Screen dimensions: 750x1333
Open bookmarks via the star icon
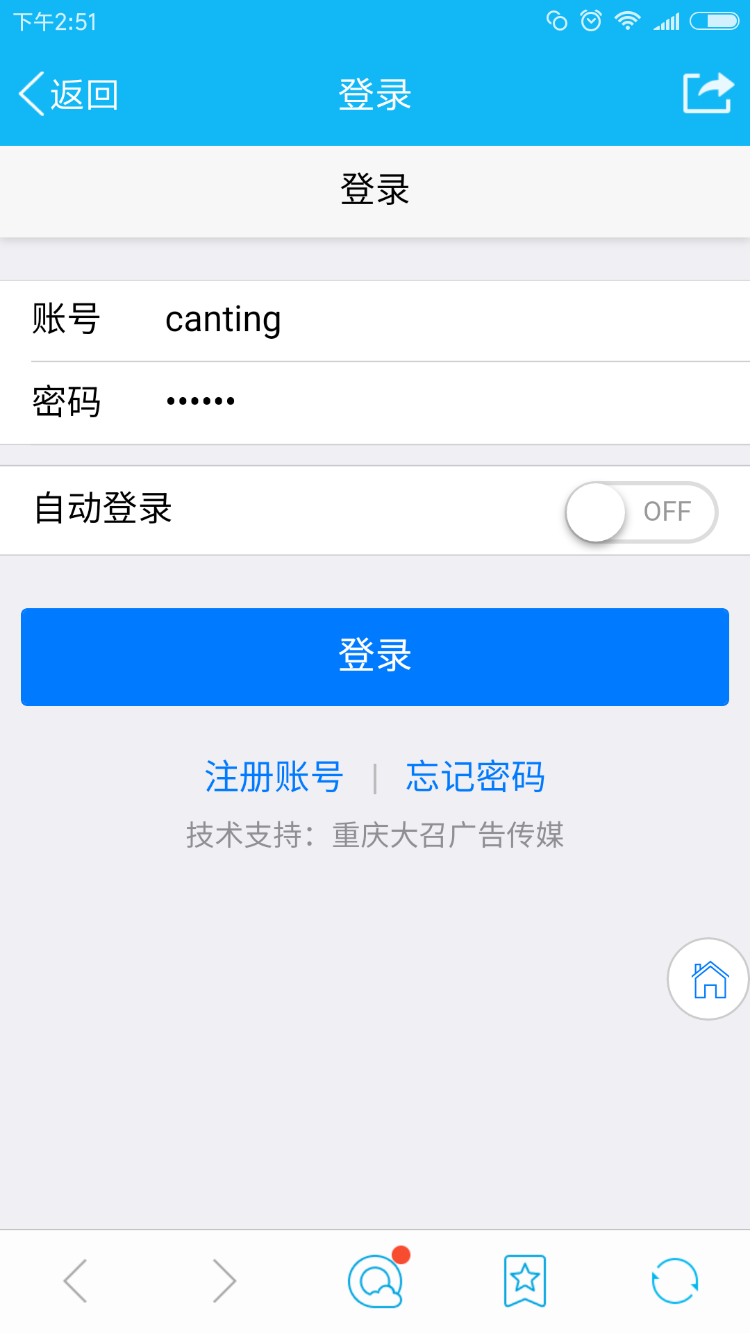[524, 1281]
